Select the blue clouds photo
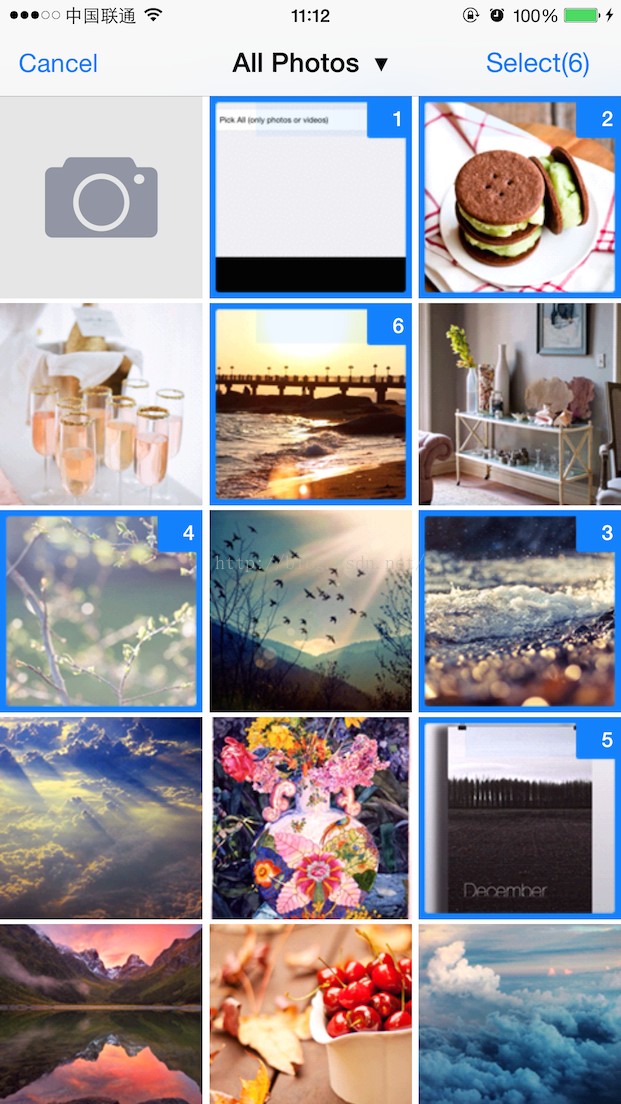This screenshot has width=621, height=1104. [520, 1014]
